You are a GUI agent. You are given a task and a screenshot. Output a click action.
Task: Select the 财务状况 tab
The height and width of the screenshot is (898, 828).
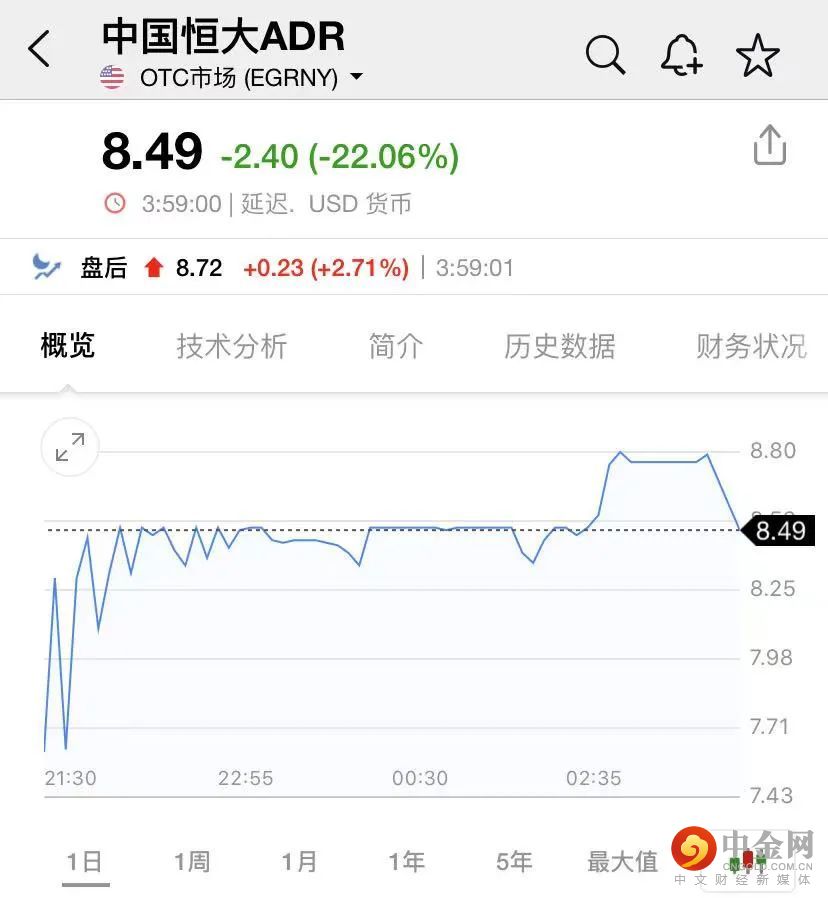pyautogui.click(x=751, y=346)
